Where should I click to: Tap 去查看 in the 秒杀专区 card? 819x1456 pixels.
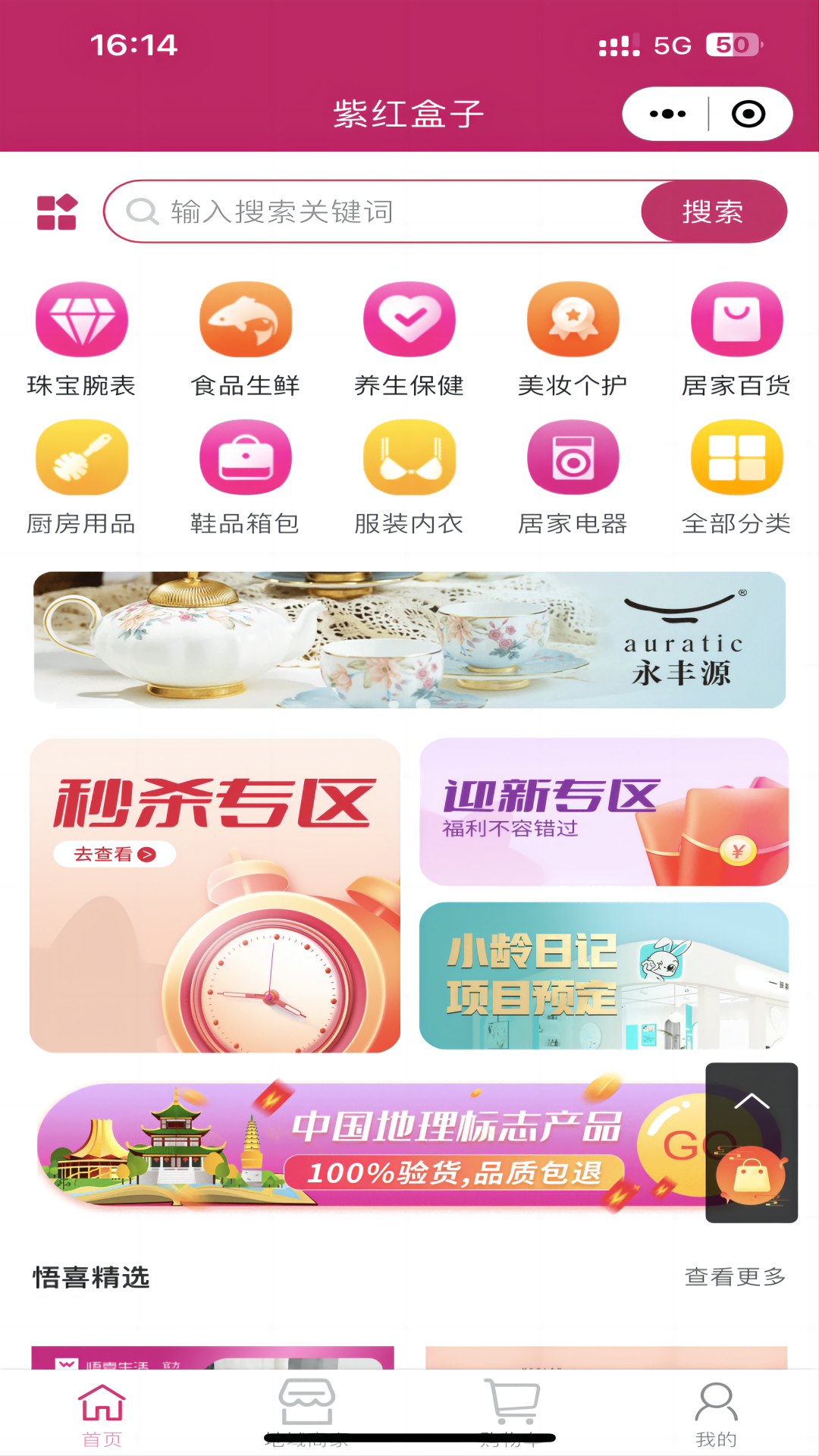coord(115,854)
